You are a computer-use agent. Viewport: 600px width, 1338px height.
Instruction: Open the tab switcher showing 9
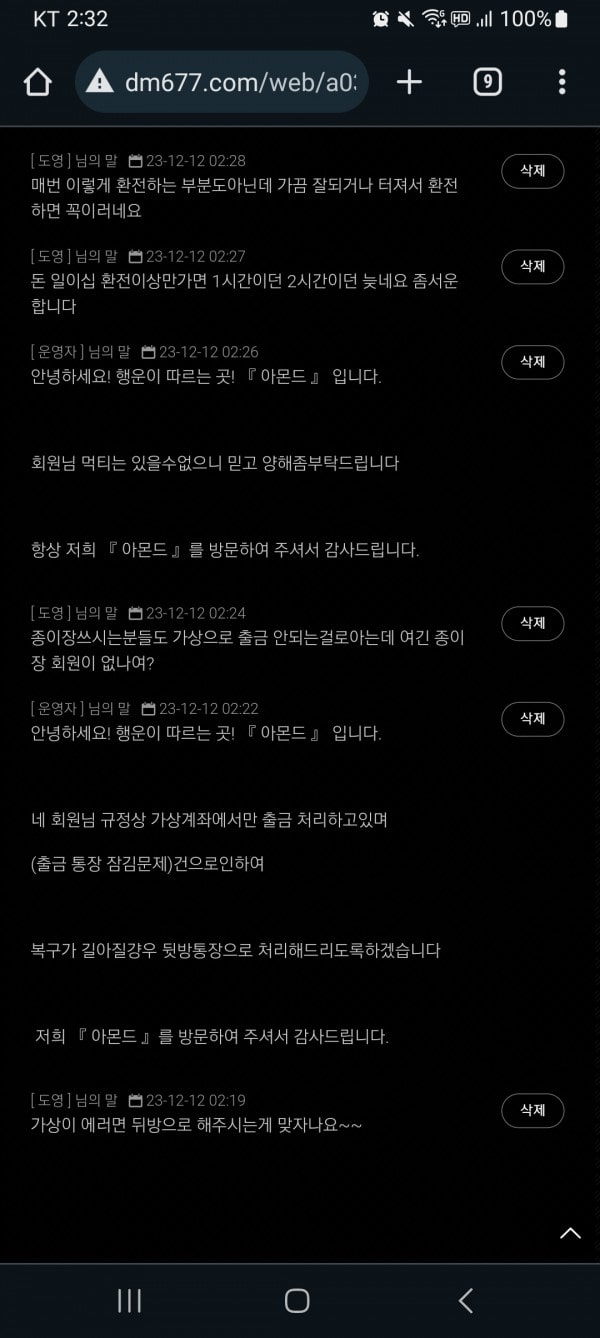pos(487,82)
